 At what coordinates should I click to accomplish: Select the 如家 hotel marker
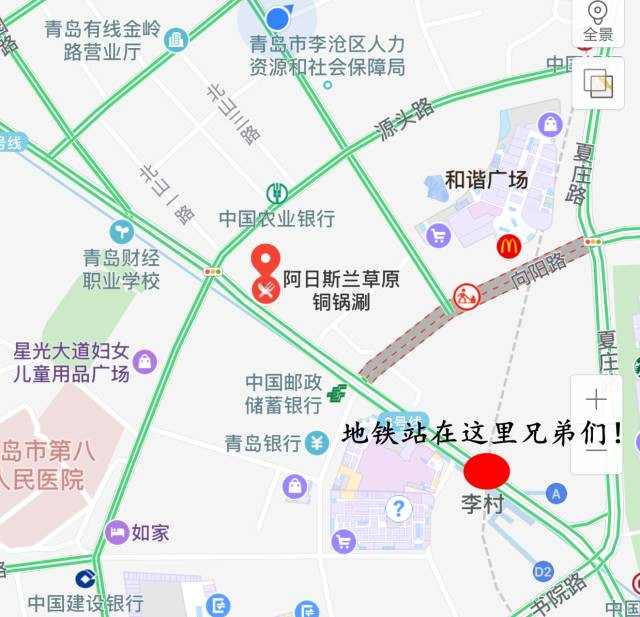click(117, 532)
